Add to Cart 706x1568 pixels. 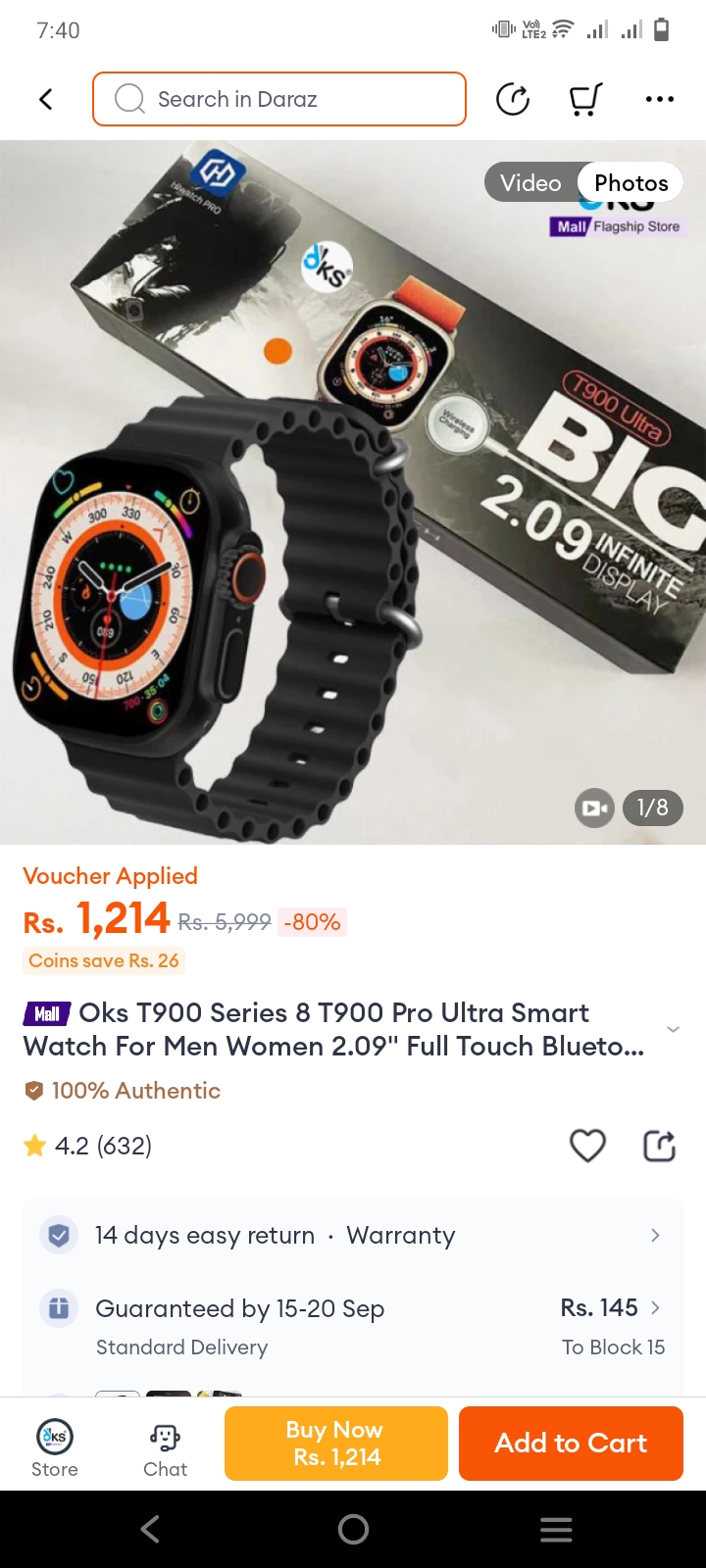pos(571,1443)
